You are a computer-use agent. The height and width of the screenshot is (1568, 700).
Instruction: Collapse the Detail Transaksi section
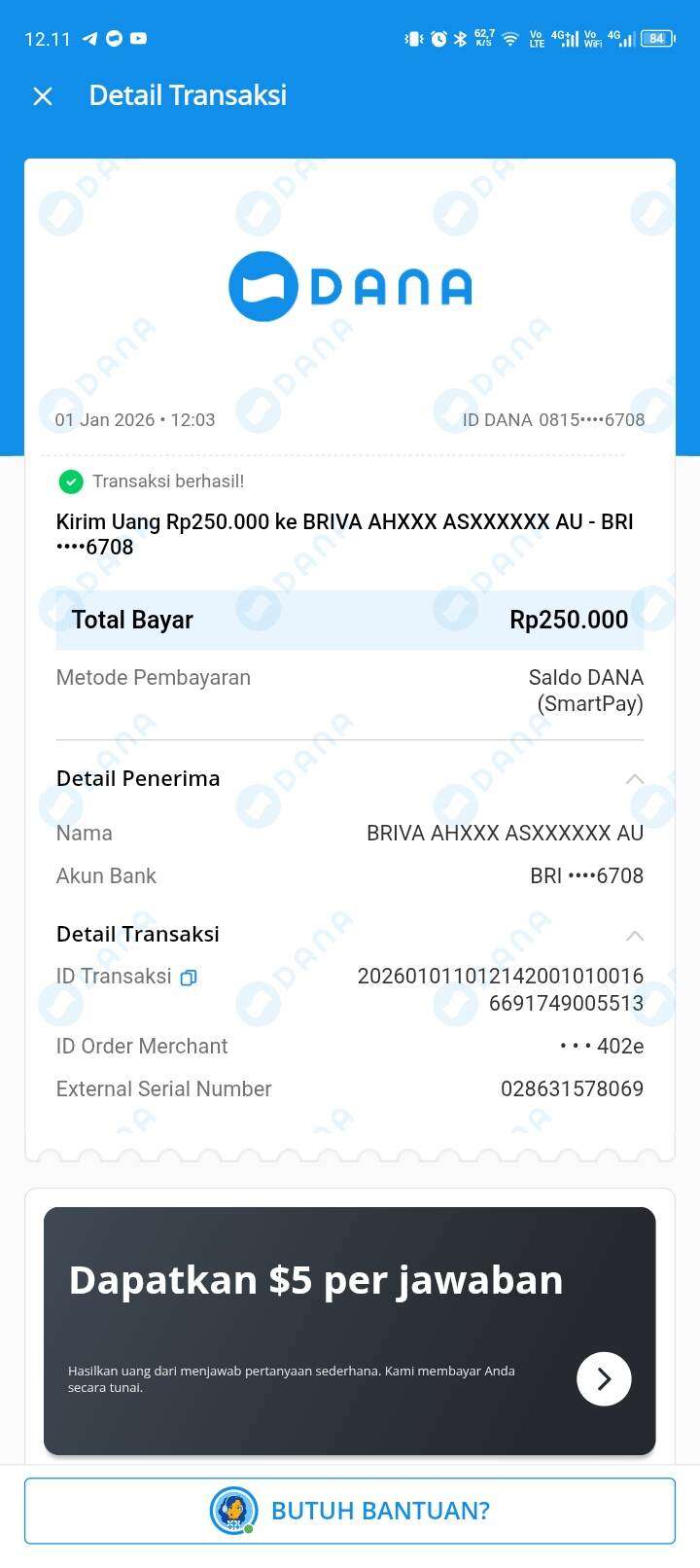tap(634, 935)
